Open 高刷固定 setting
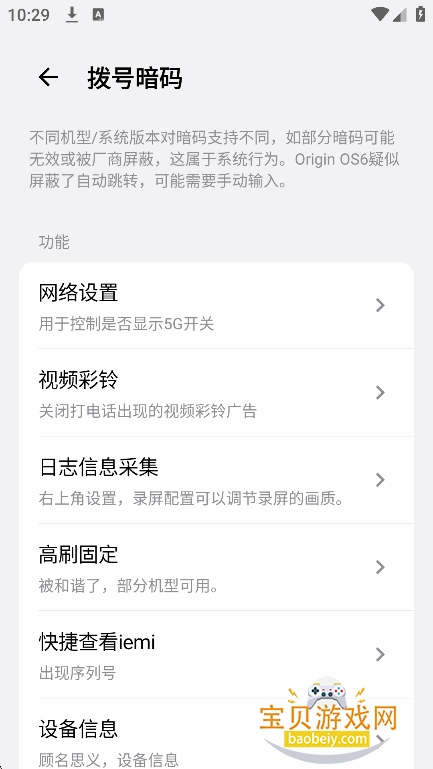The width and height of the screenshot is (433, 769). point(216,567)
